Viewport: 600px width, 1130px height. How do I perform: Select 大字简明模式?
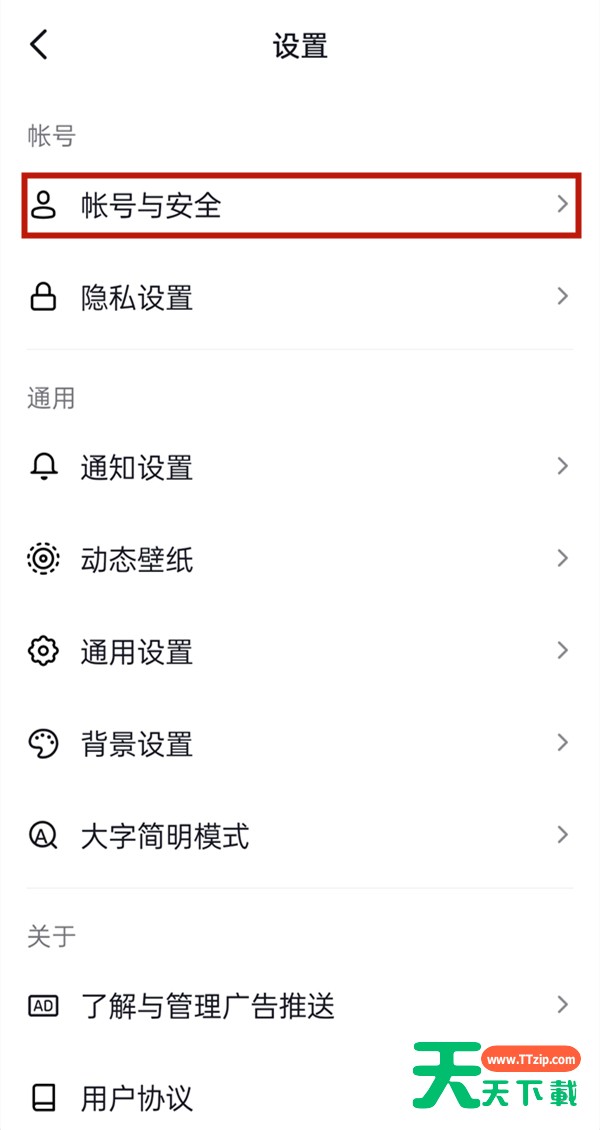[300, 836]
